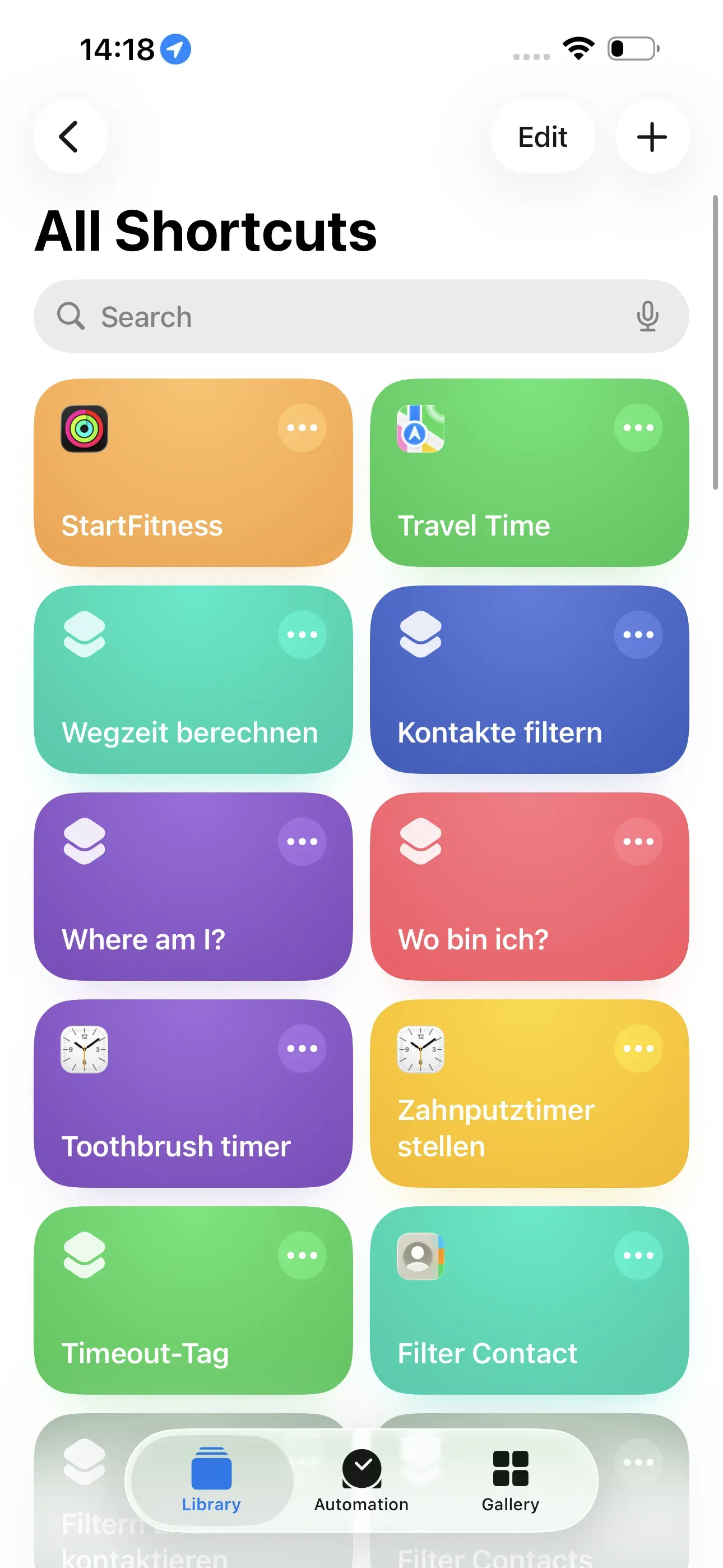Tap the Edit button

coord(543,136)
